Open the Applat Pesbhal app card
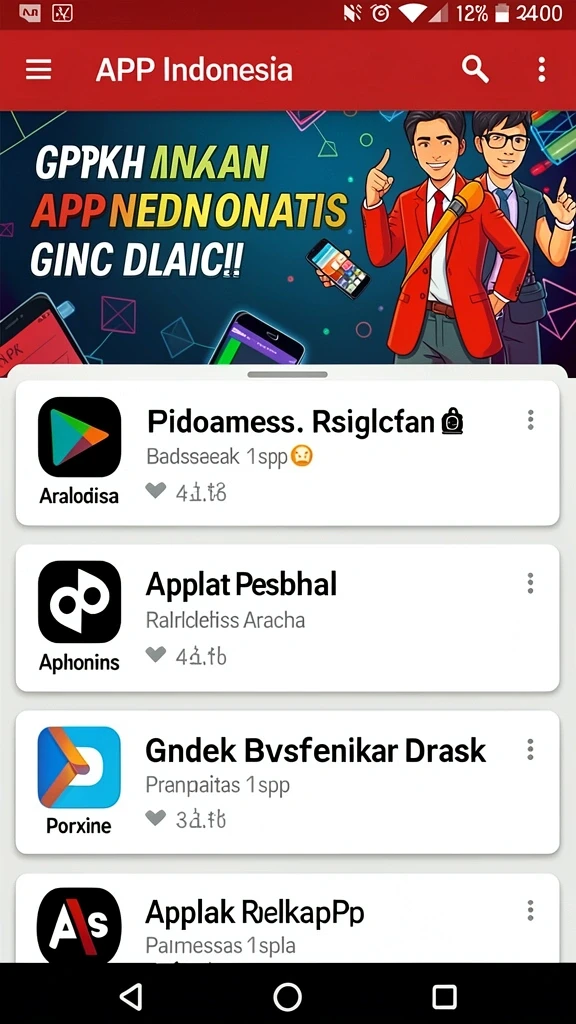 click(287, 617)
